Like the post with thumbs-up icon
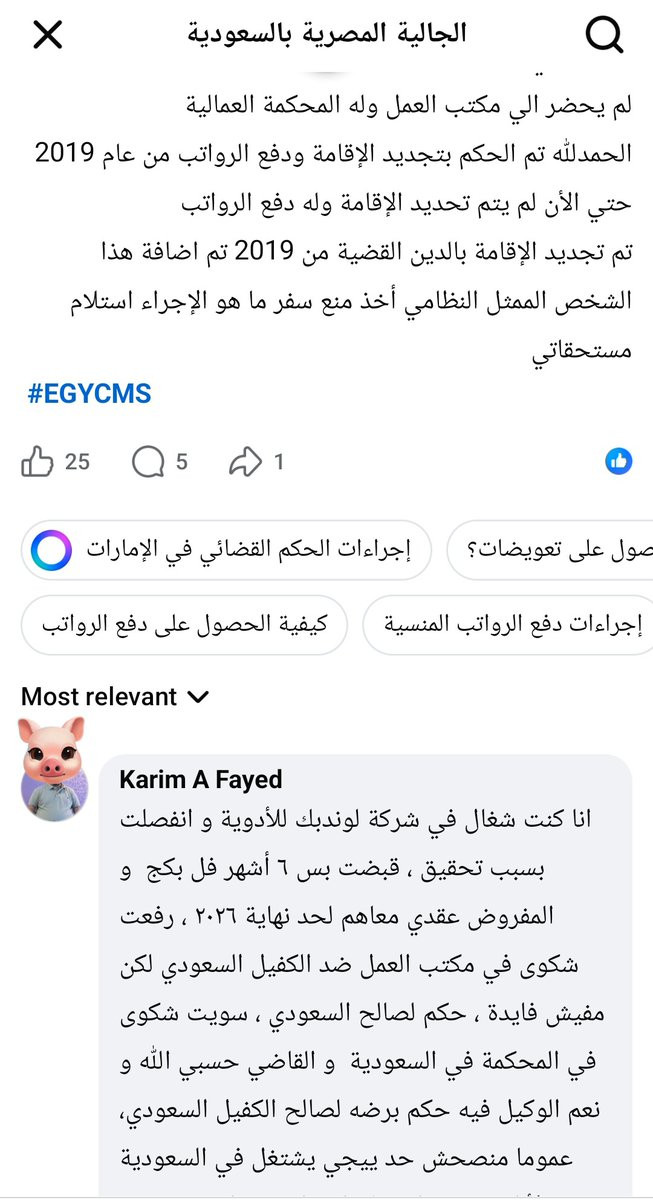This screenshot has height=1200, width=653. tap(37, 461)
